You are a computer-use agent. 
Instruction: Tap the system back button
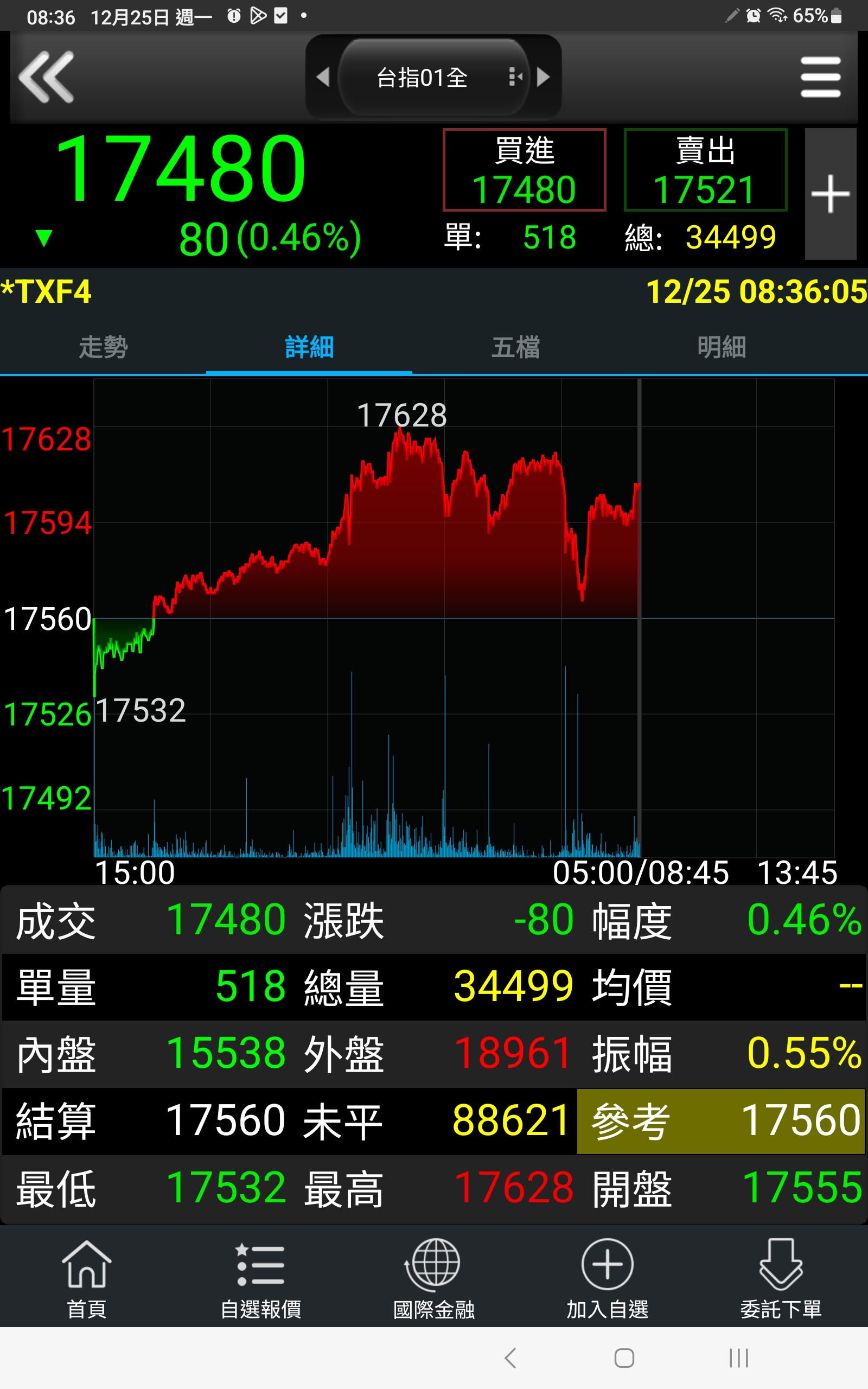(510, 1358)
